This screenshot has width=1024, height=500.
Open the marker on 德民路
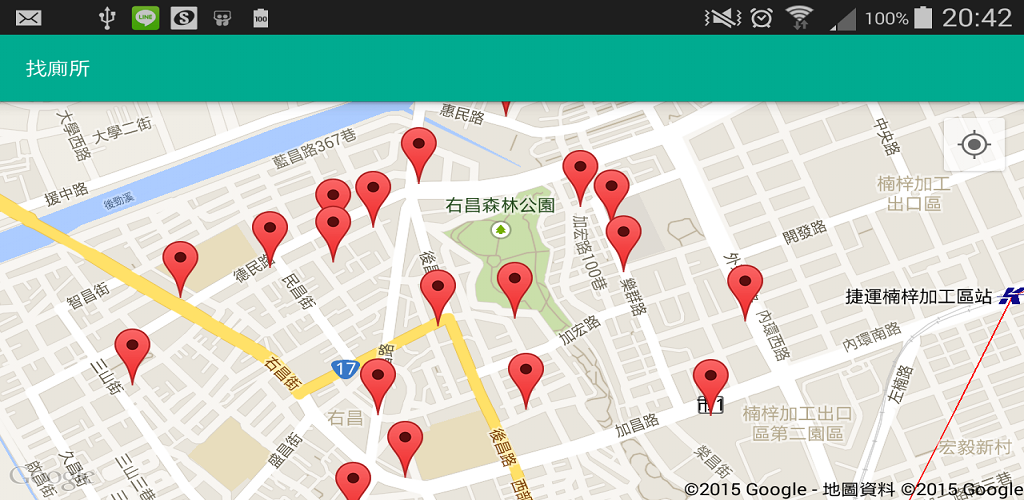click(x=269, y=234)
